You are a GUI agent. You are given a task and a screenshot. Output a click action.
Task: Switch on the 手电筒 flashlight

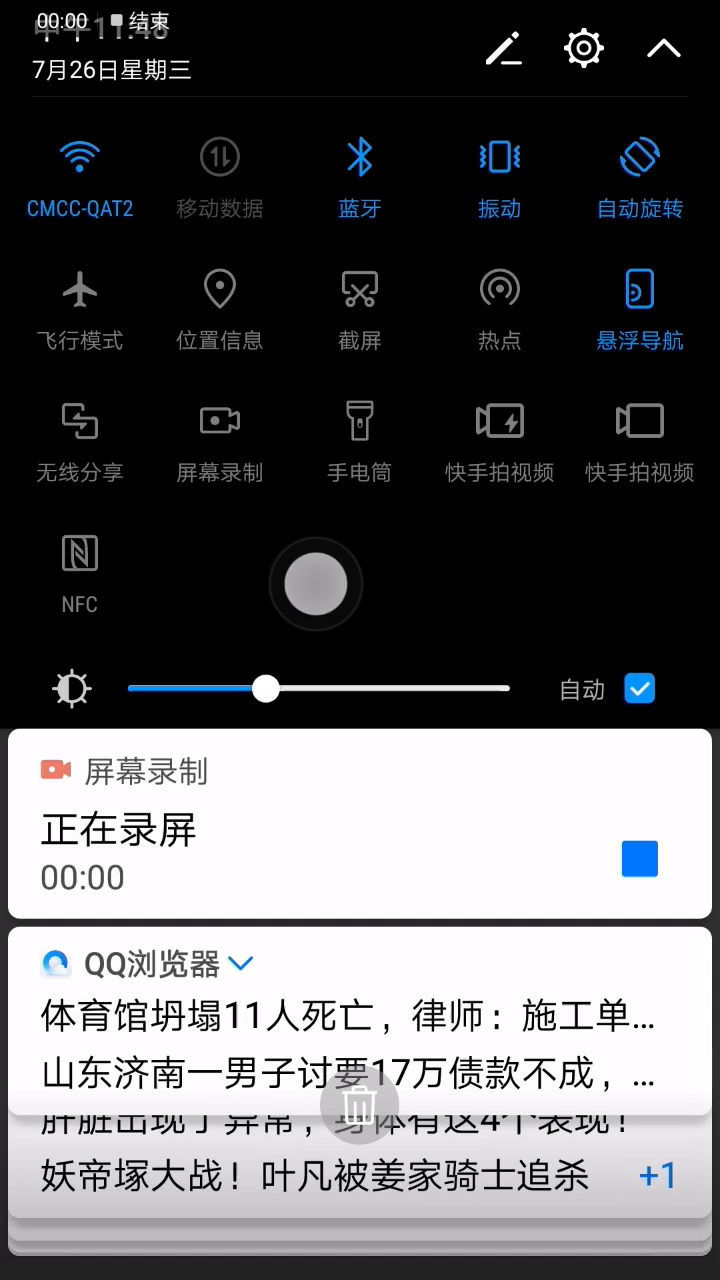coord(360,443)
